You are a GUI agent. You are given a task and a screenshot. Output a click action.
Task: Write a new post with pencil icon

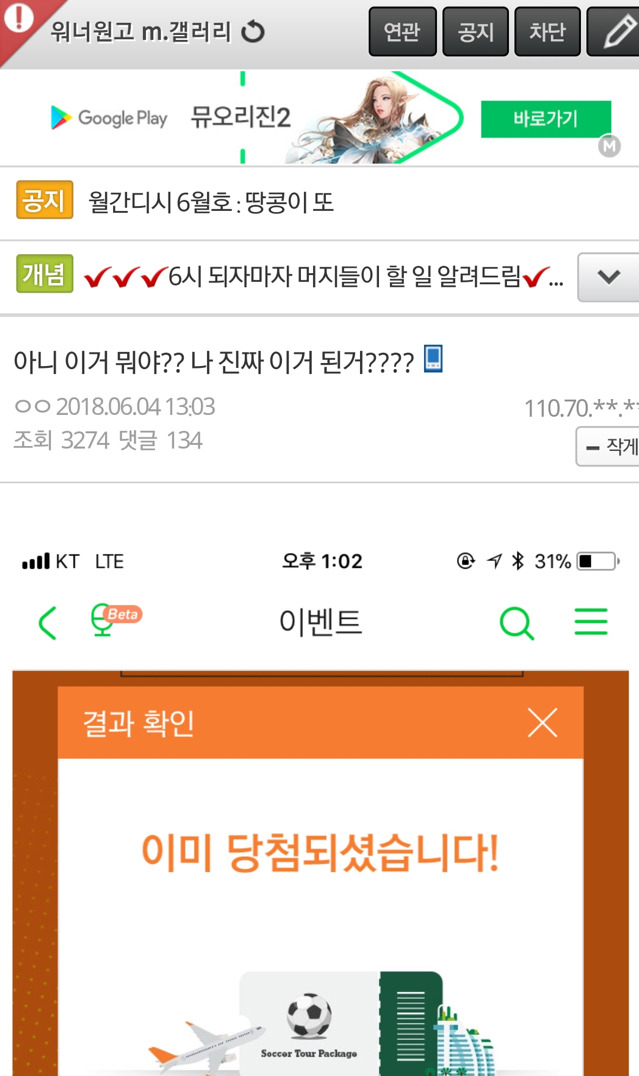click(614, 32)
